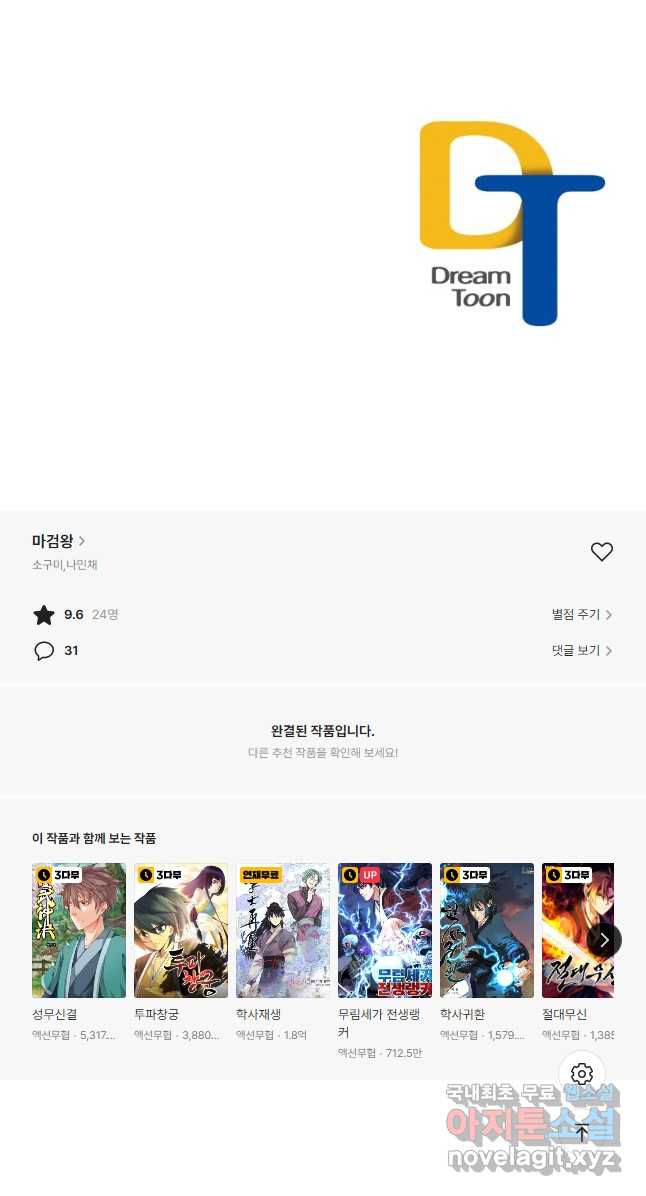Tap 별점 주기 to rate
This screenshot has height=1196, width=646.
(581, 615)
